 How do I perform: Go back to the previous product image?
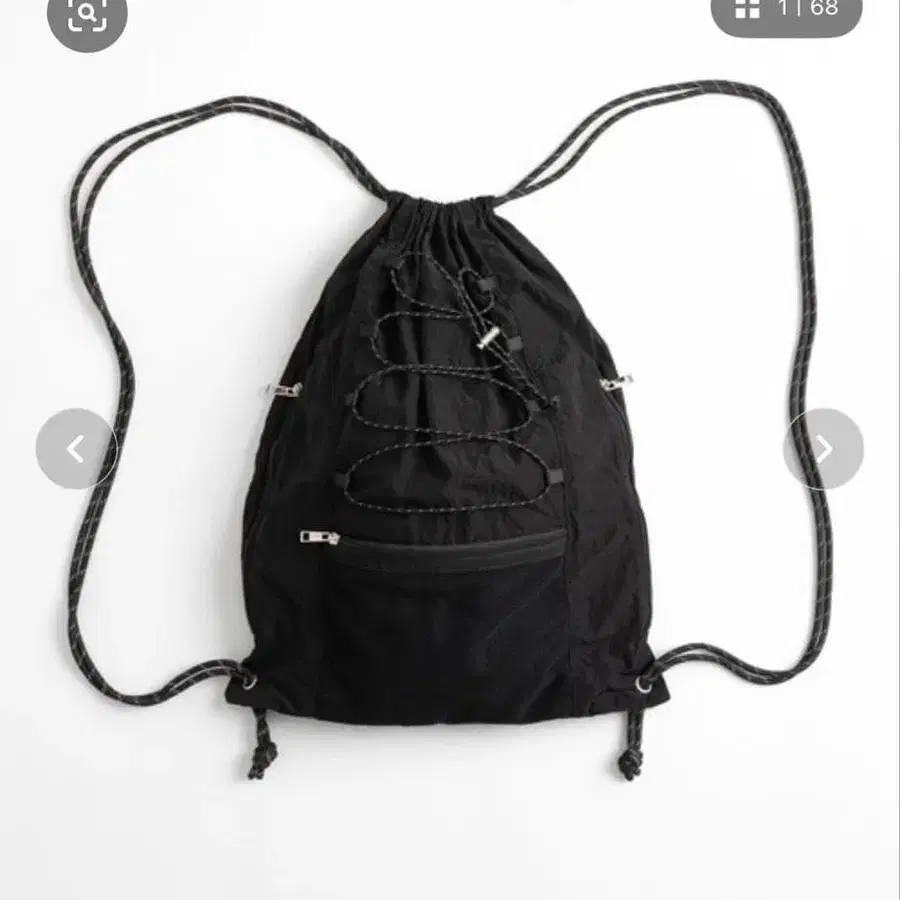(76, 449)
